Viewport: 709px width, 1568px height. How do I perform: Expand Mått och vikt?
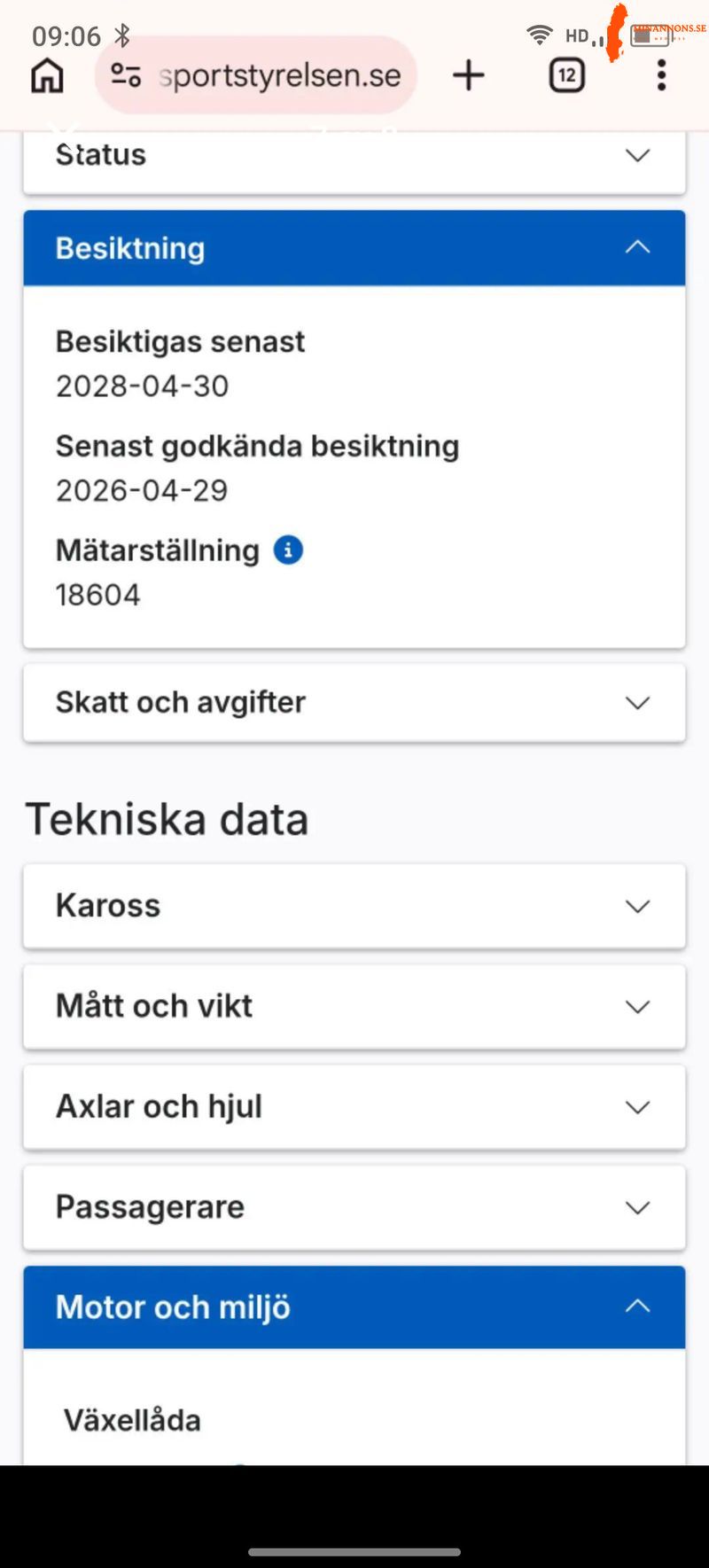point(354,1007)
